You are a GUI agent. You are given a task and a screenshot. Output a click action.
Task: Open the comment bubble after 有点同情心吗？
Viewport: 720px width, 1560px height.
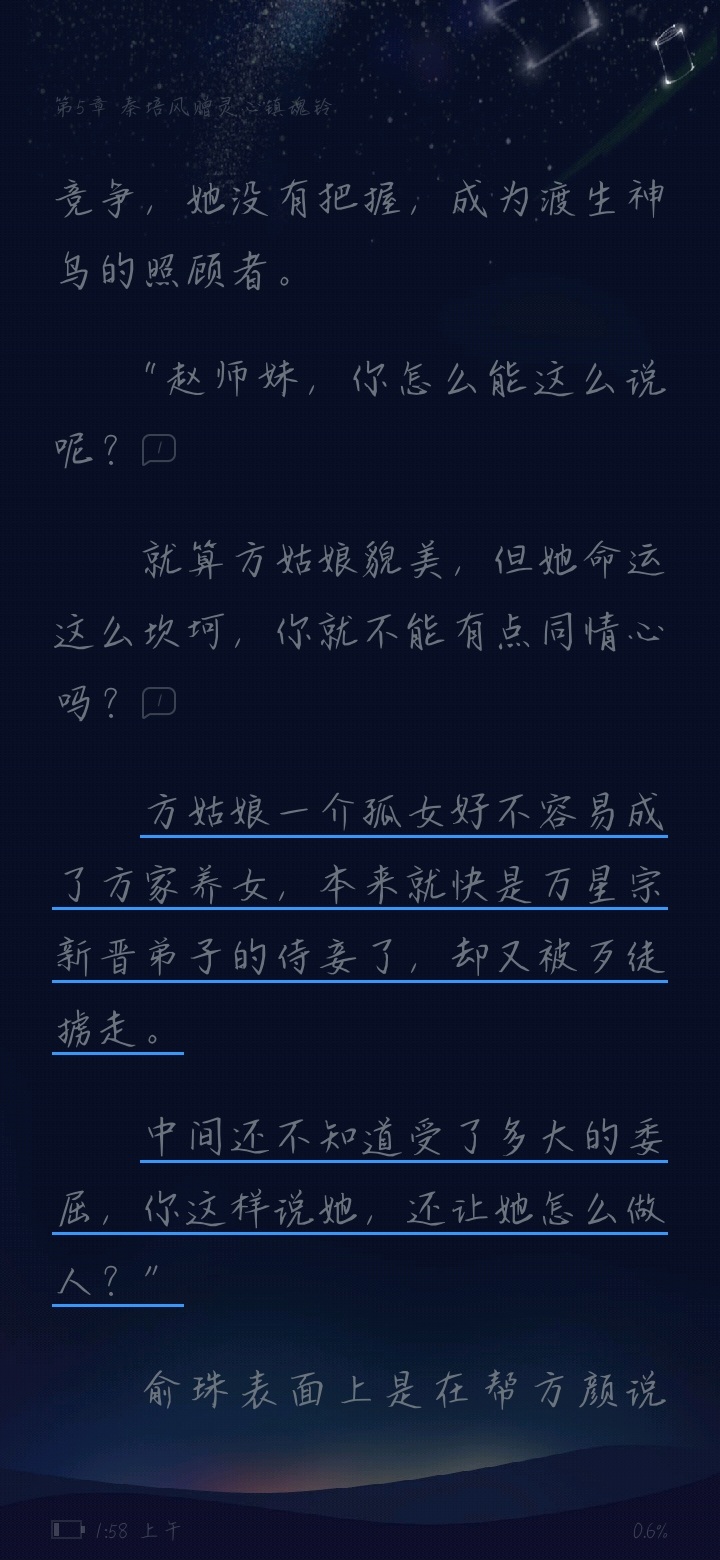[159, 703]
